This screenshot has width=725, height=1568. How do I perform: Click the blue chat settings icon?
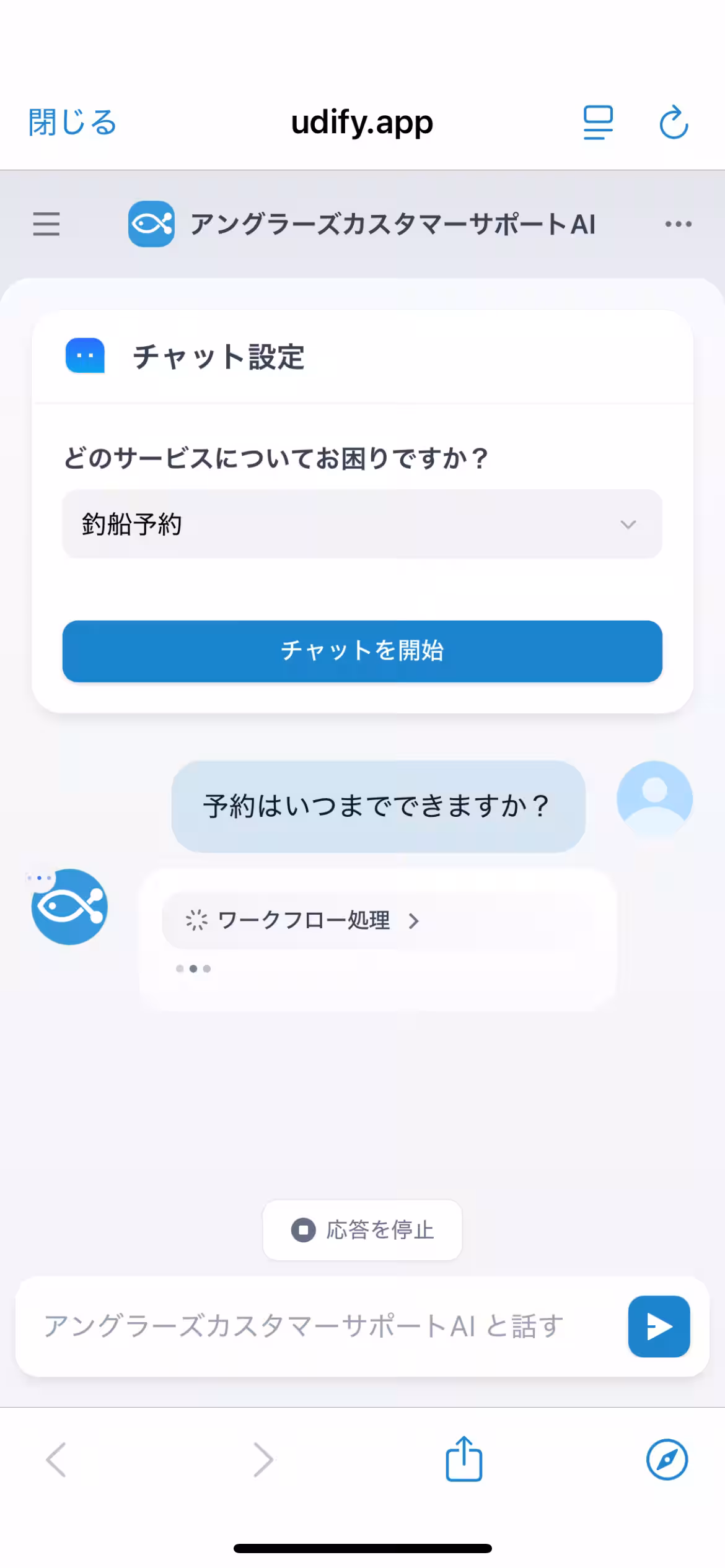point(84,355)
